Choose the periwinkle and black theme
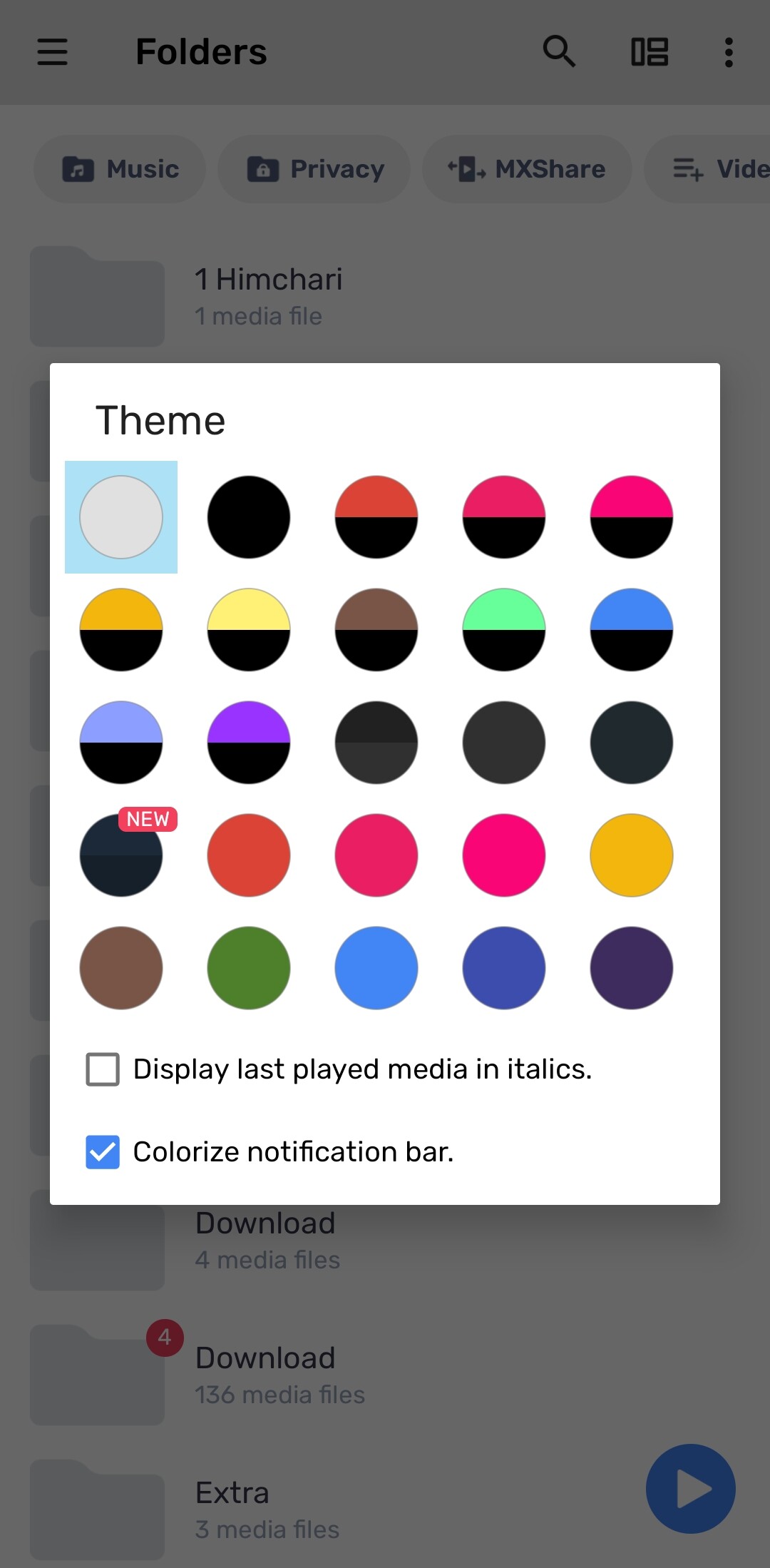770x1568 pixels. tap(121, 743)
